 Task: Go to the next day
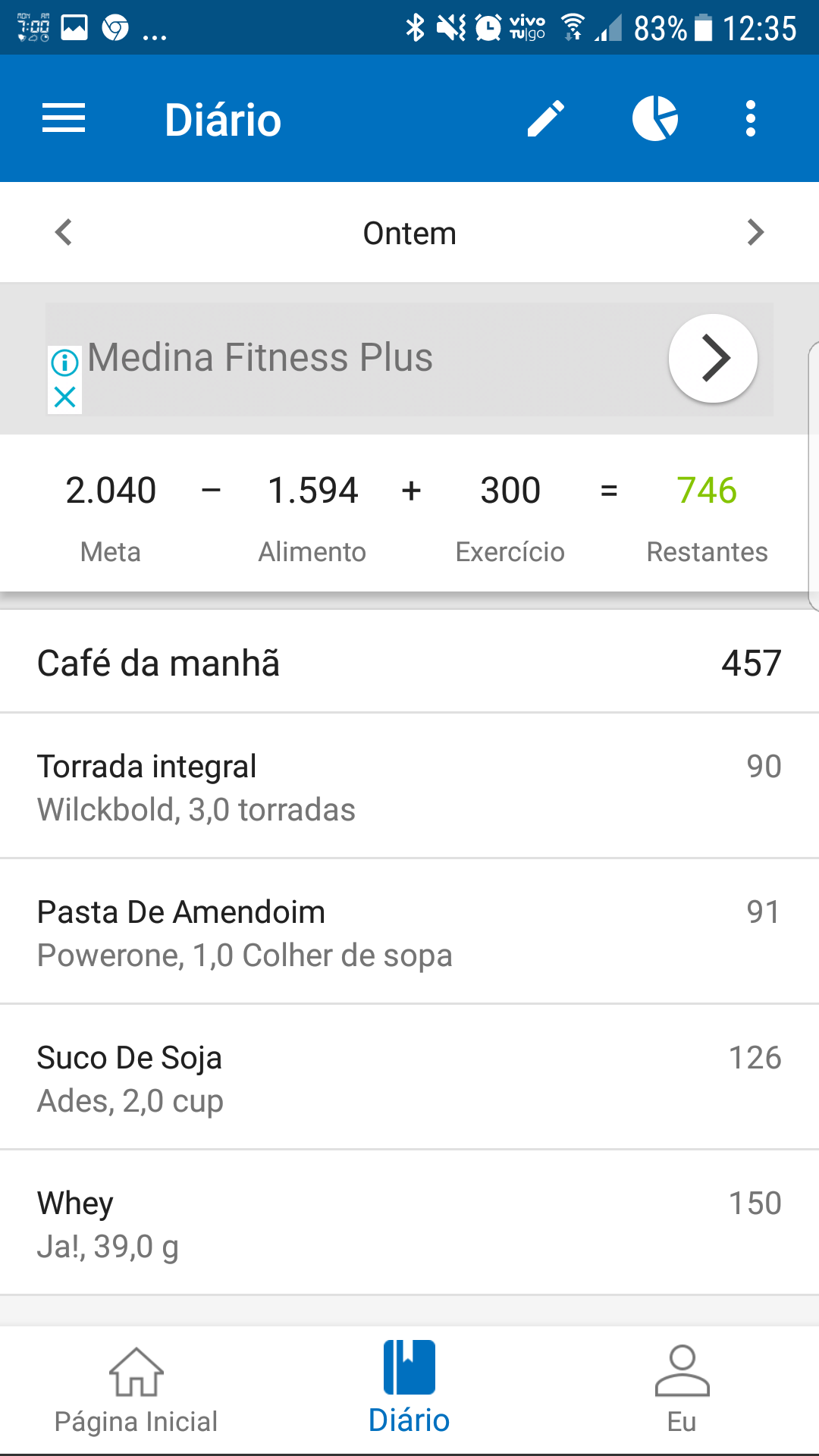(x=755, y=232)
